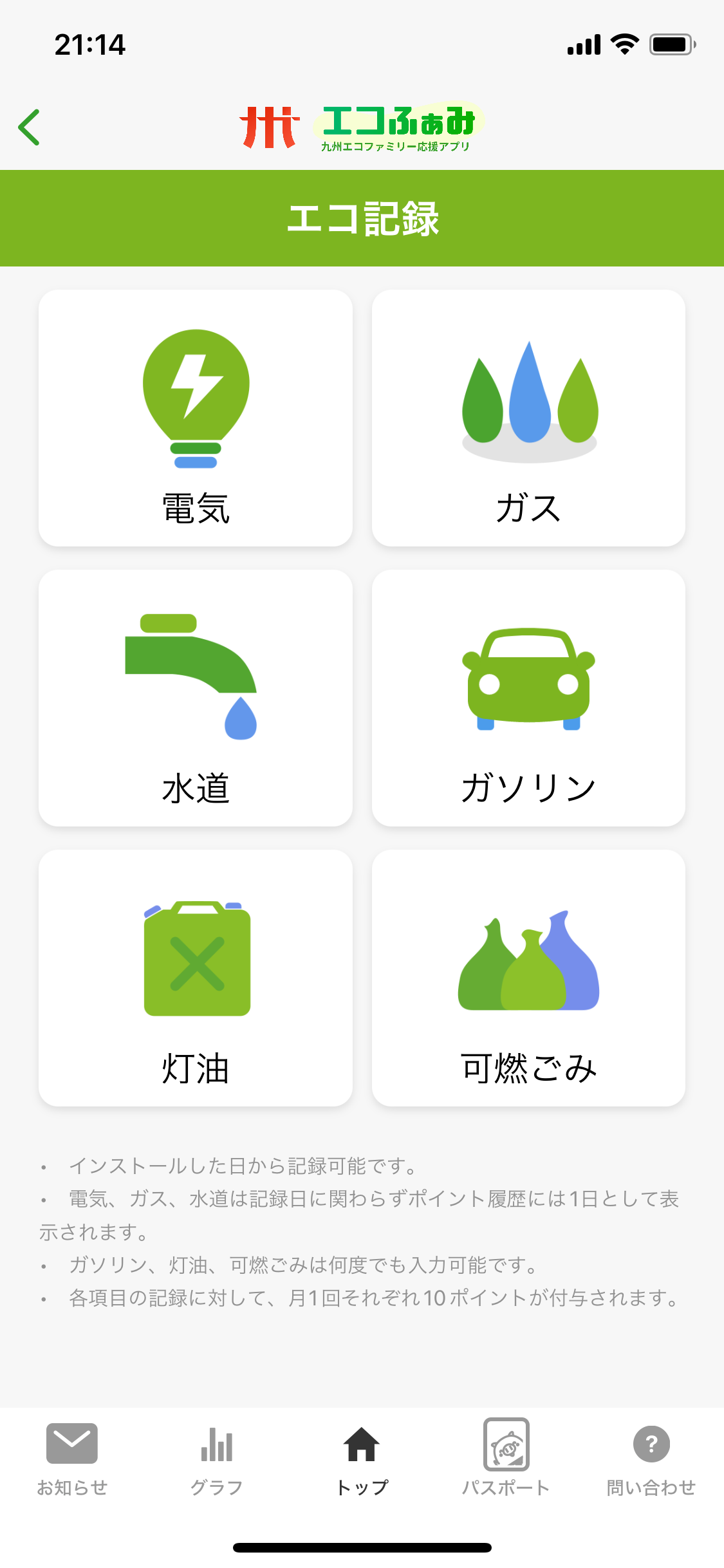The image size is (724, 1568).
Task: Go back using the chevron arrow
Action: (29, 128)
